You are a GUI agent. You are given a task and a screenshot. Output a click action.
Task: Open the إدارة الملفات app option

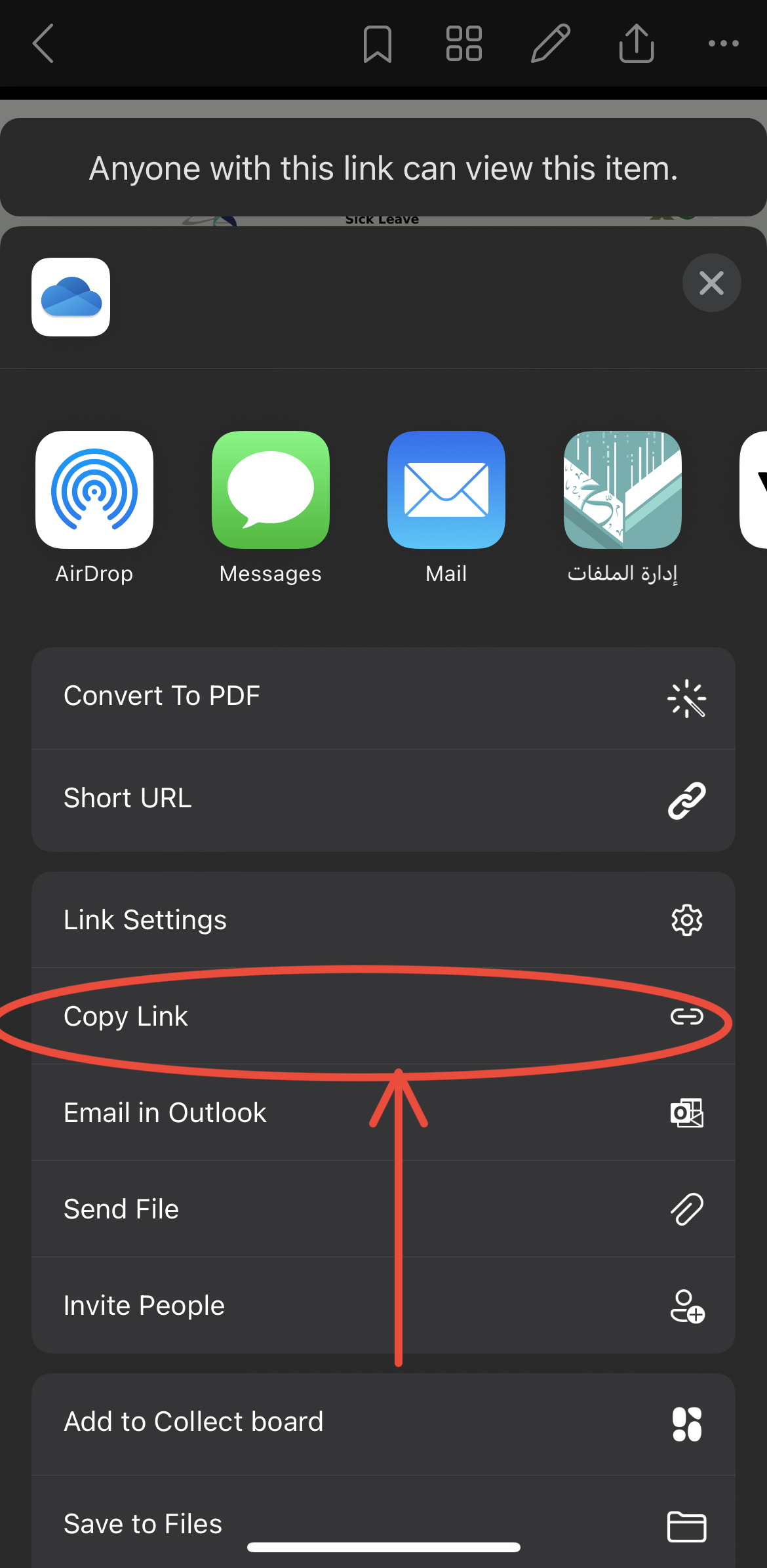click(622, 490)
